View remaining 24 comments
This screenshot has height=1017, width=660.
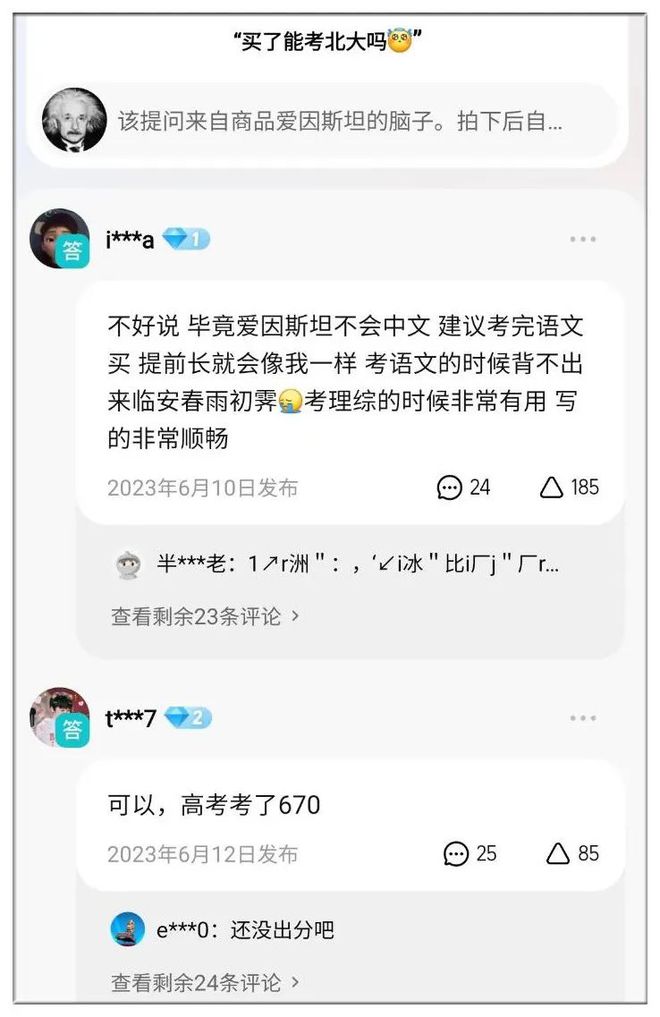(205, 982)
